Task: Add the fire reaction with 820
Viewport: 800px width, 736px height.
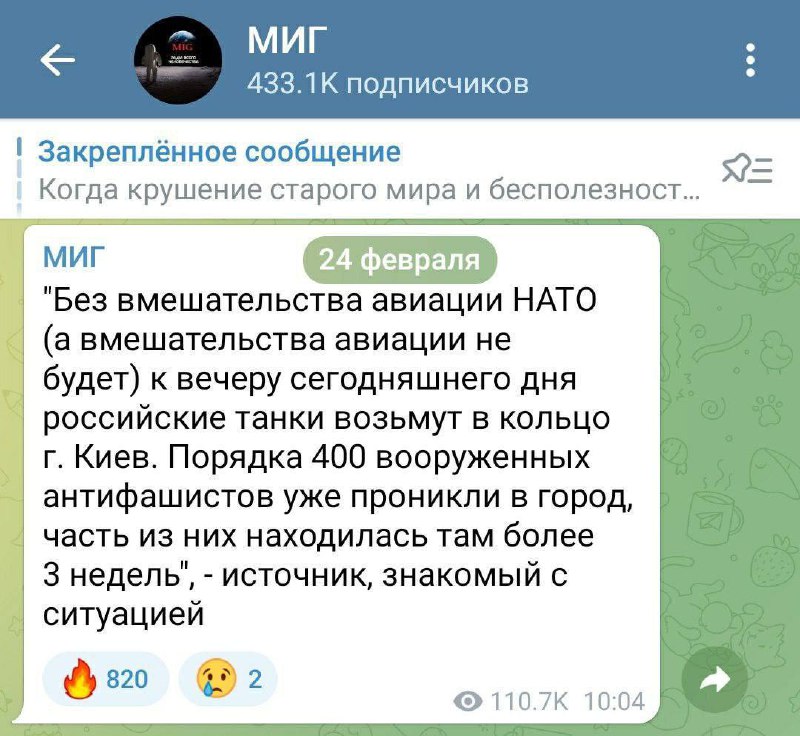Action: (108, 680)
